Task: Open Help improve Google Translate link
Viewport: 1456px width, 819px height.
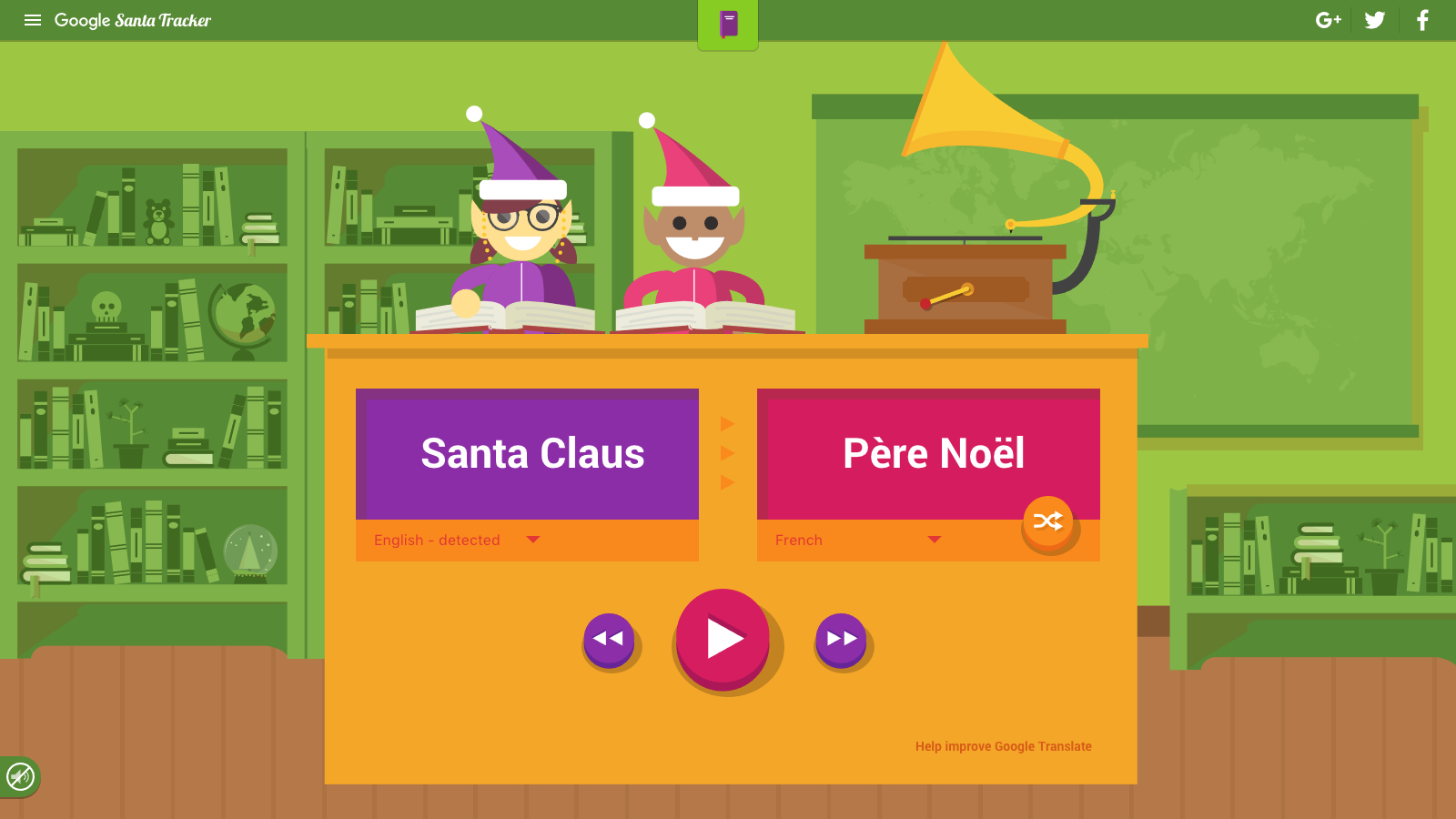Action: [1003, 746]
